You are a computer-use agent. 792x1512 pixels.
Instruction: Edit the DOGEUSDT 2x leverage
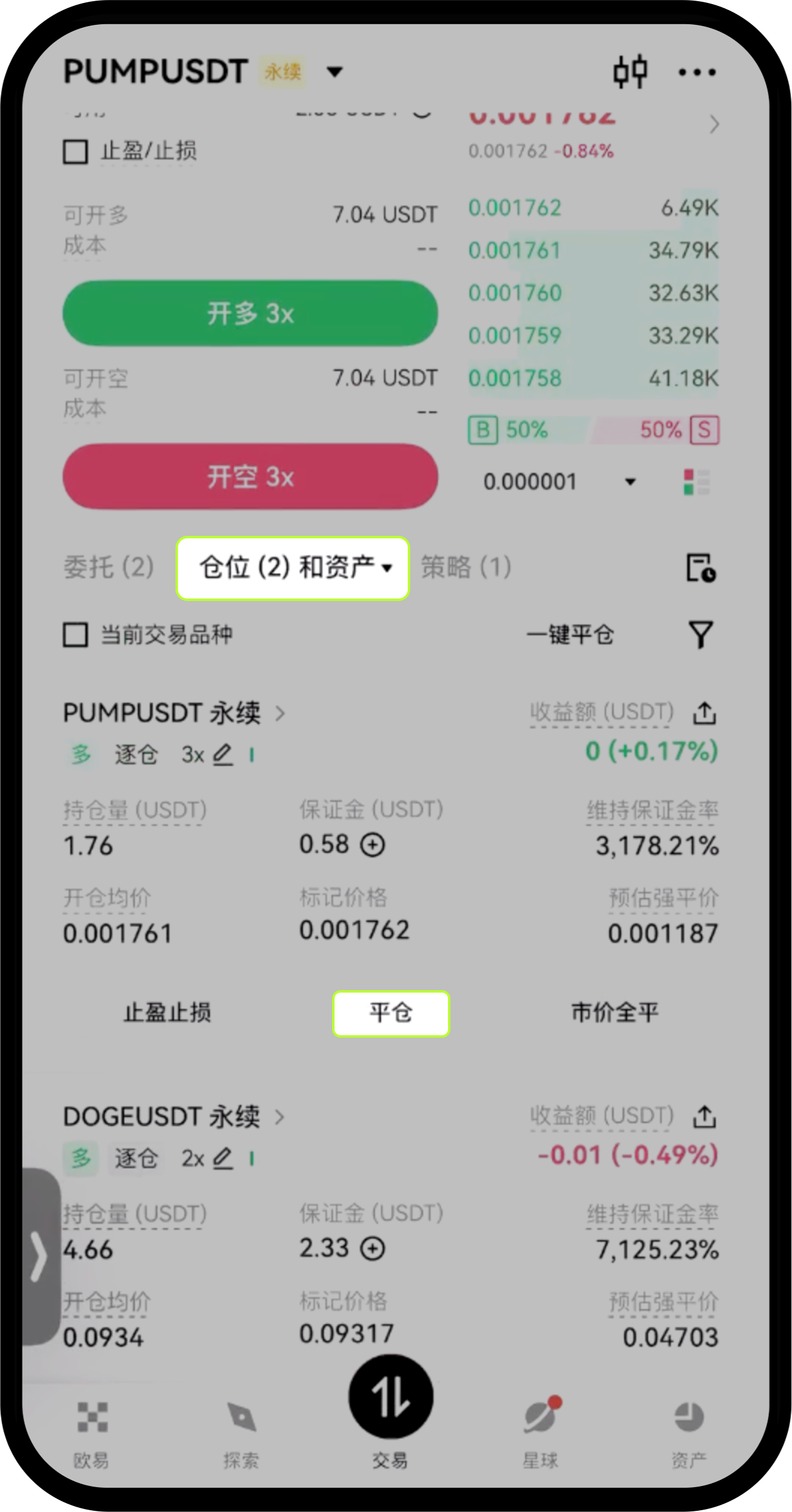pos(222,1159)
